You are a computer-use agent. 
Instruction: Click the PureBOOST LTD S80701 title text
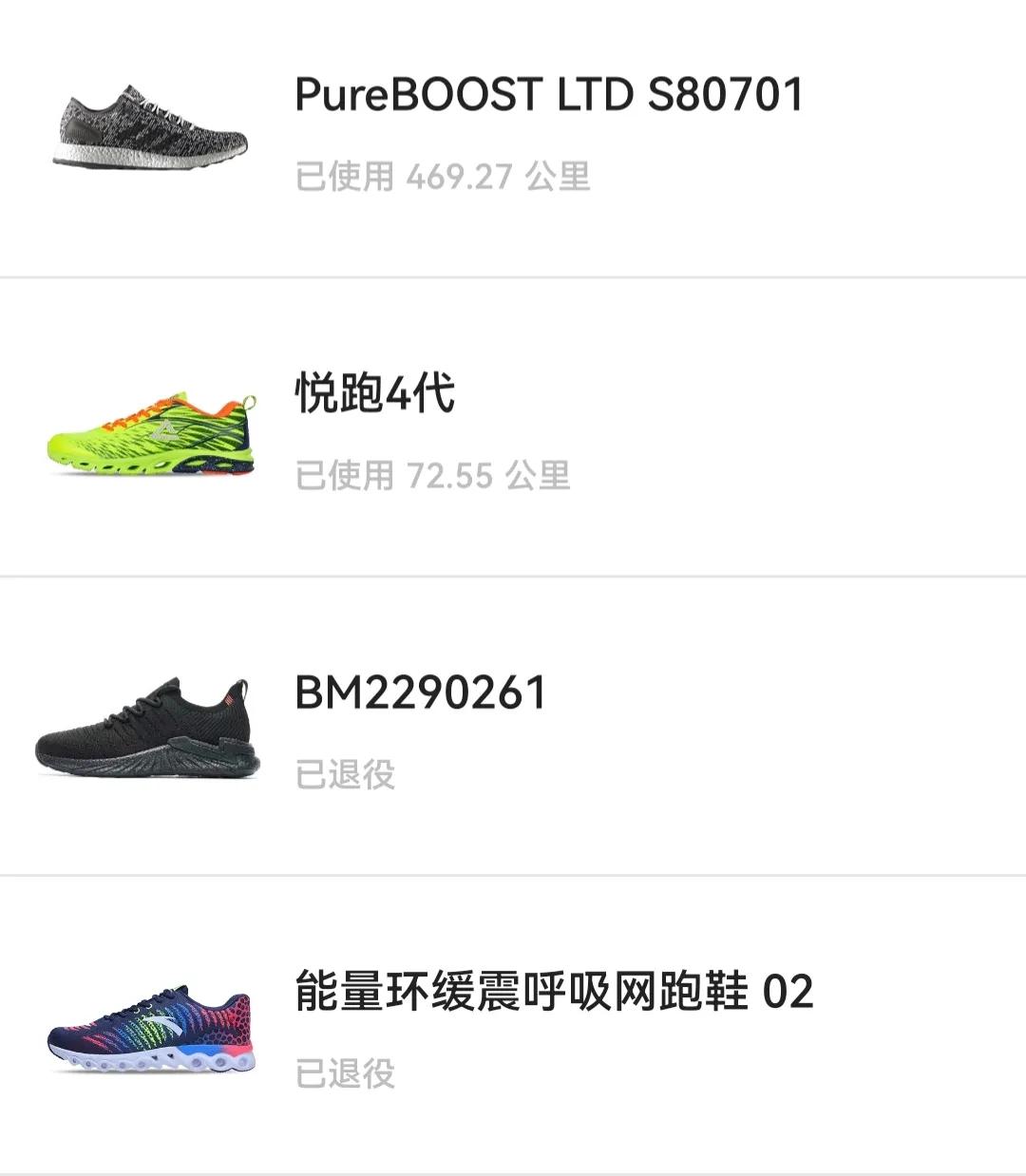pyautogui.click(x=549, y=93)
